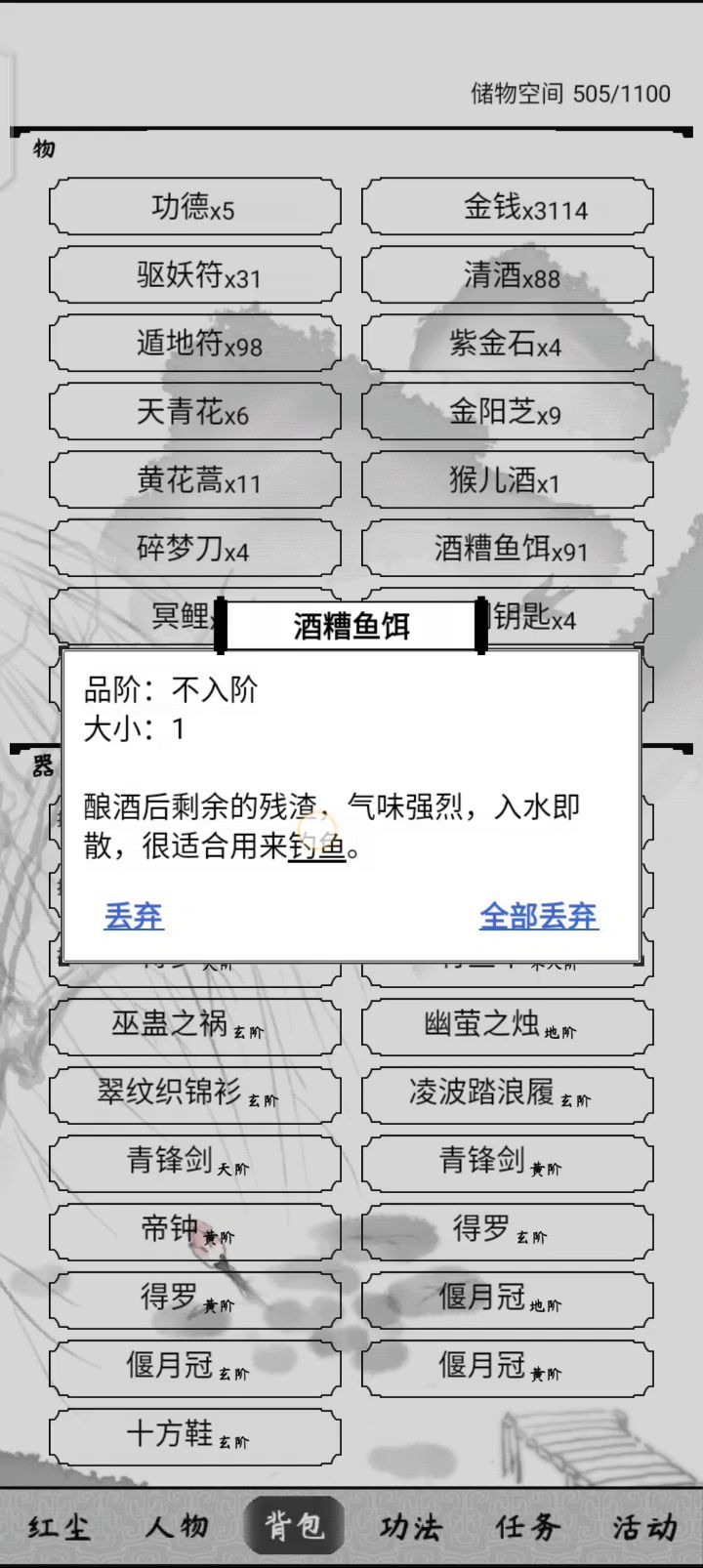Tap the 丢弃 link to discard one
Screen dimensions: 703x1568
click(x=134, y=916)
